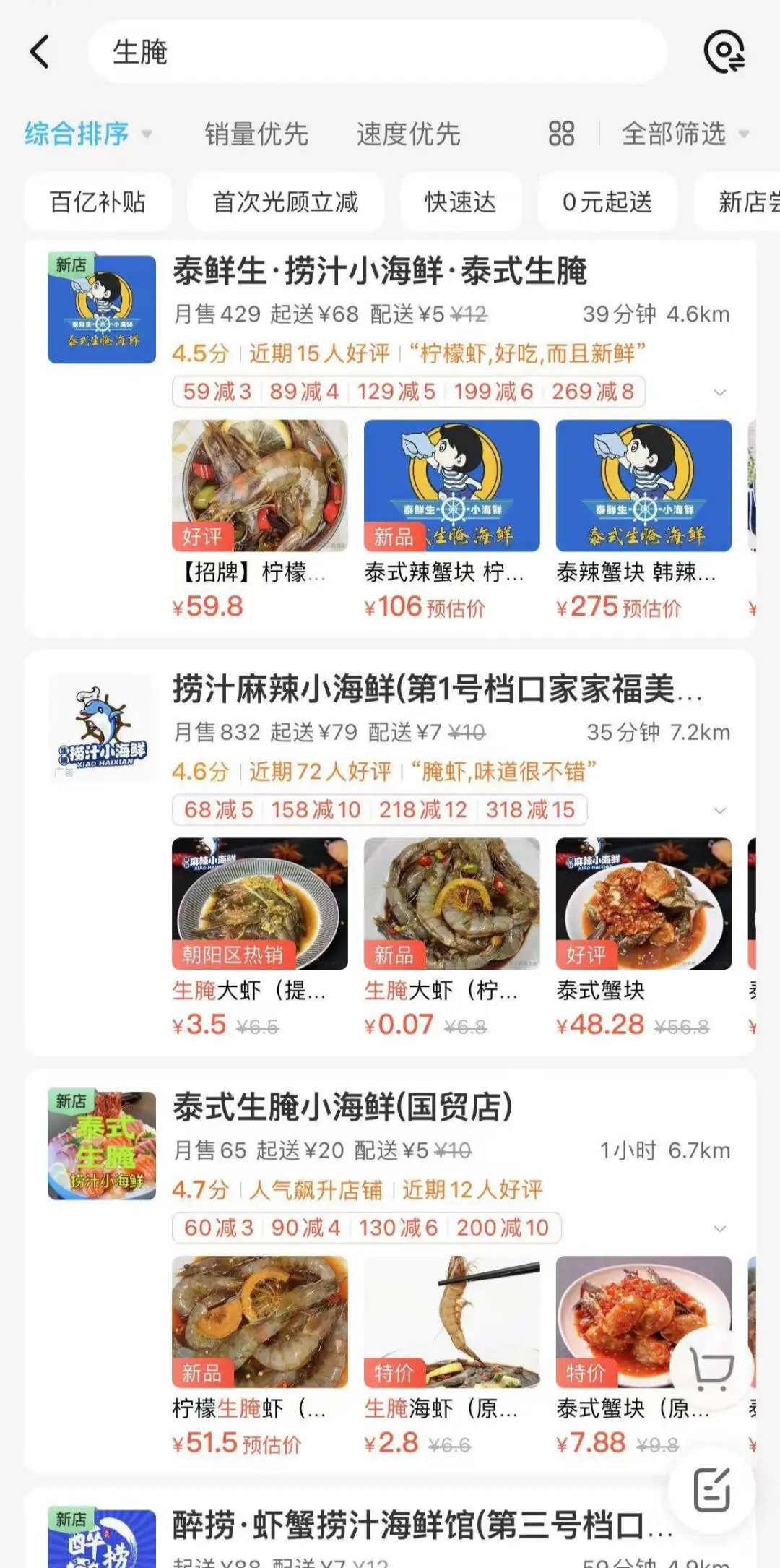
Task: Open the store 泰式生腌小海鲜(国贸店)
Action: 342,1107
